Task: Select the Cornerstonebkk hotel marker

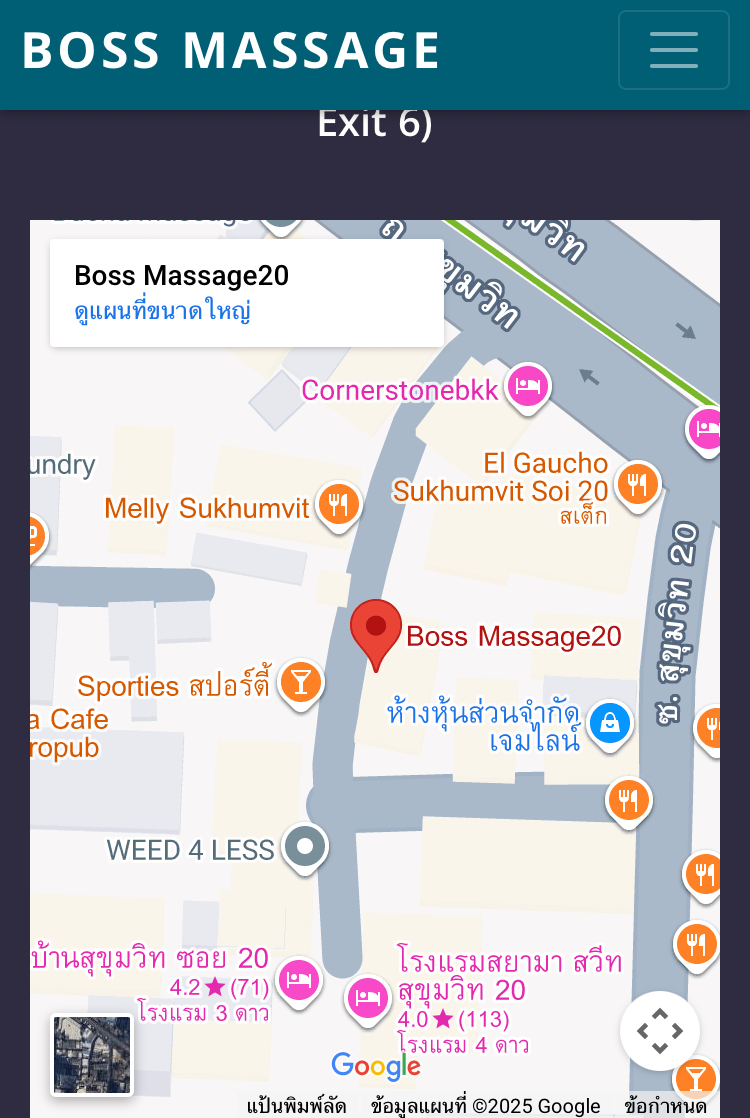Action: (527, 387)
